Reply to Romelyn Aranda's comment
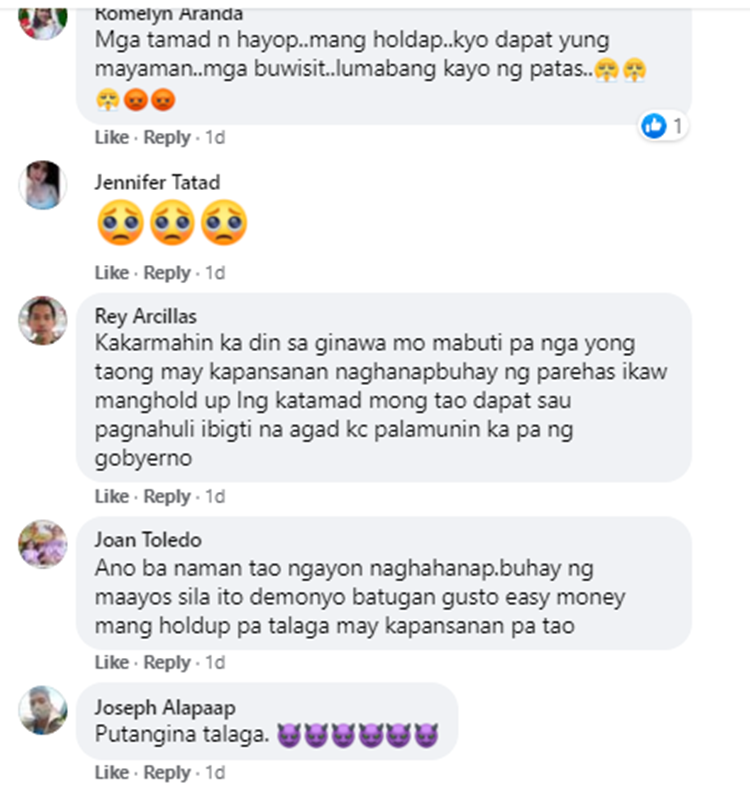Viewport: 750px width, 786px height. 167,137
